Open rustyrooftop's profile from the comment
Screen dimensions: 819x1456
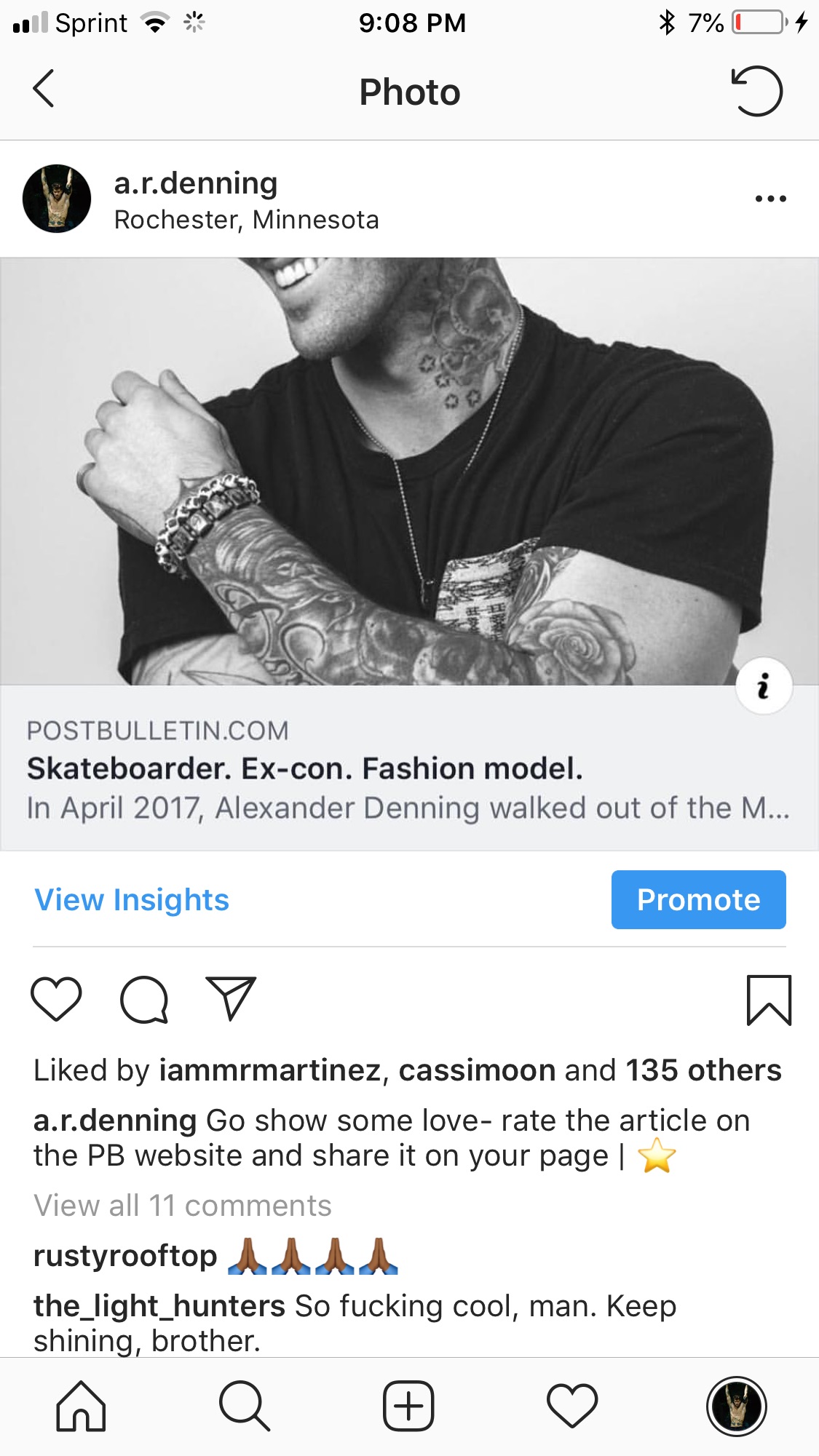click(x=125, y=1256)
